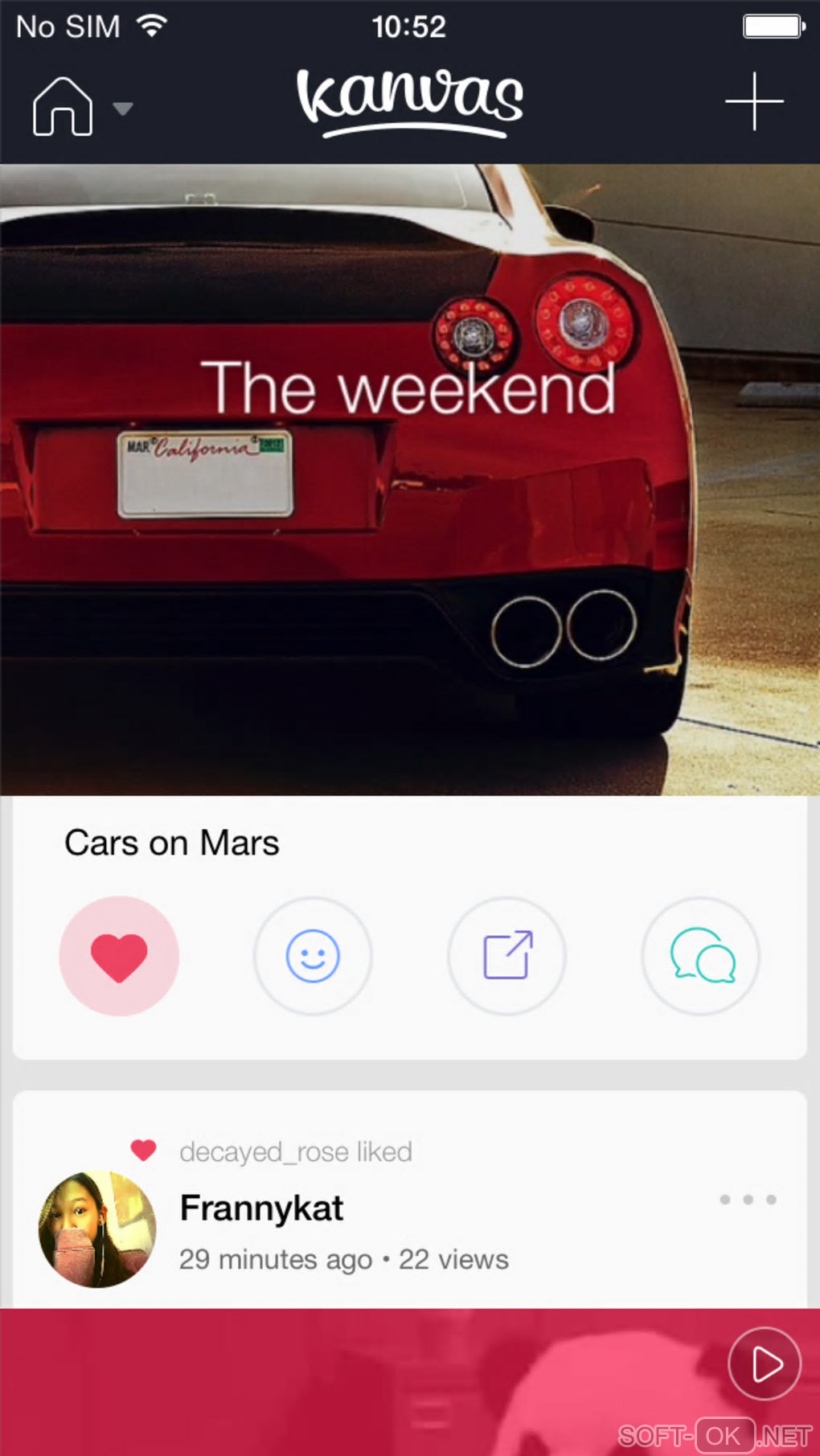Open comments on Cars on Mars
820x1456 pixels.
[701, 956]
